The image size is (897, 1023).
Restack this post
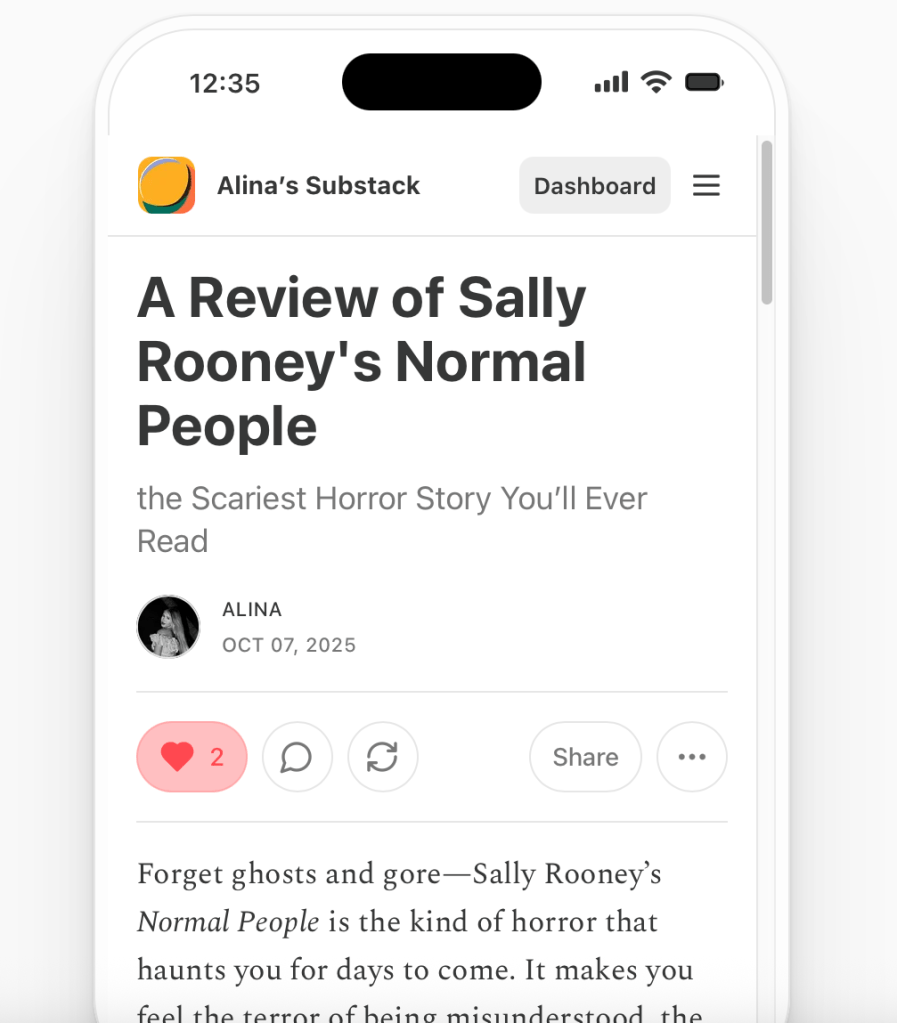pyautogui.click(x=382, y=757)
